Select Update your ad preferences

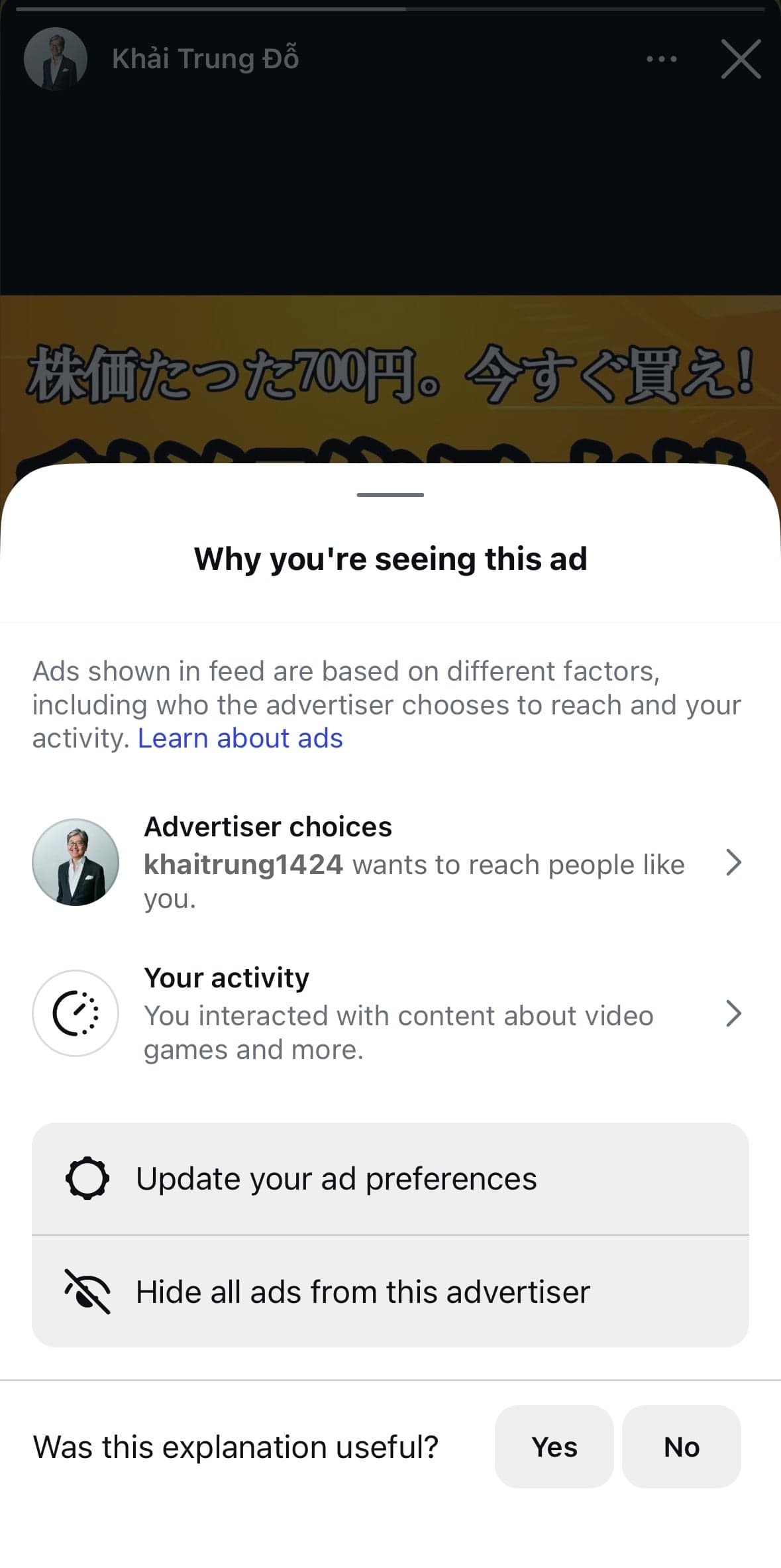click(x=390, y=1179)
